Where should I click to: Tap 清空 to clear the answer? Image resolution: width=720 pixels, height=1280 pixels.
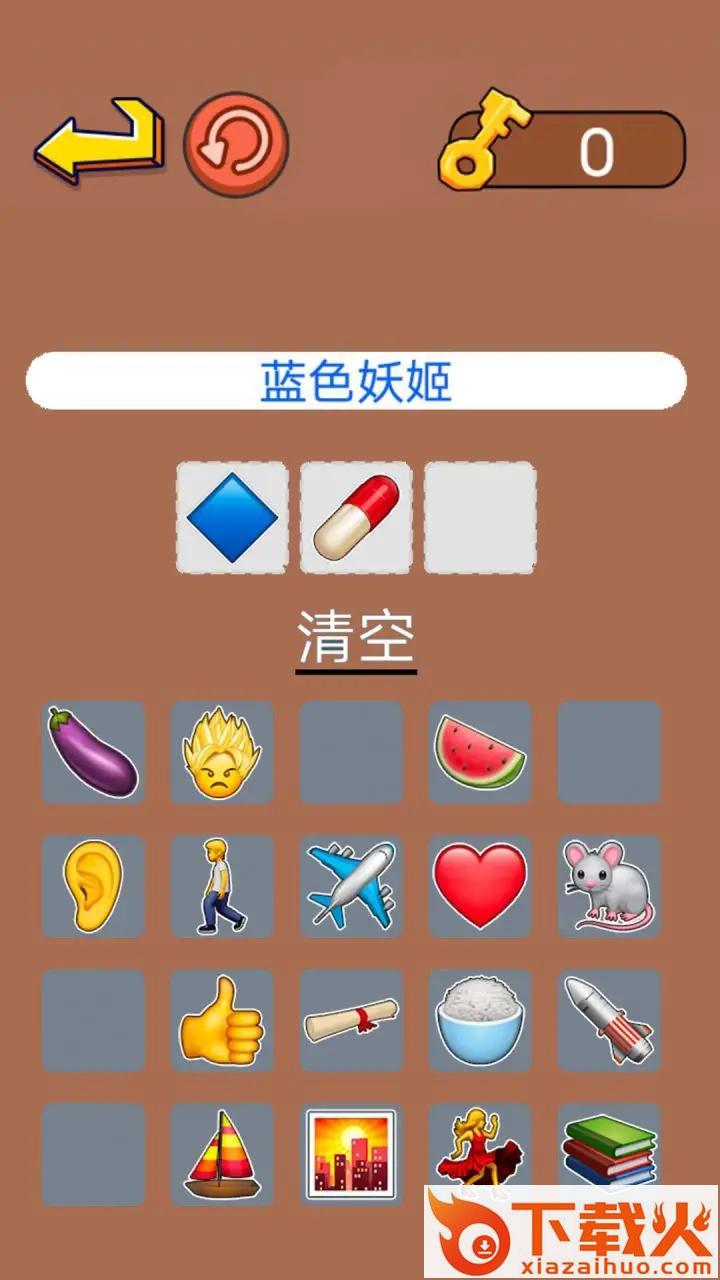point(356,637)
